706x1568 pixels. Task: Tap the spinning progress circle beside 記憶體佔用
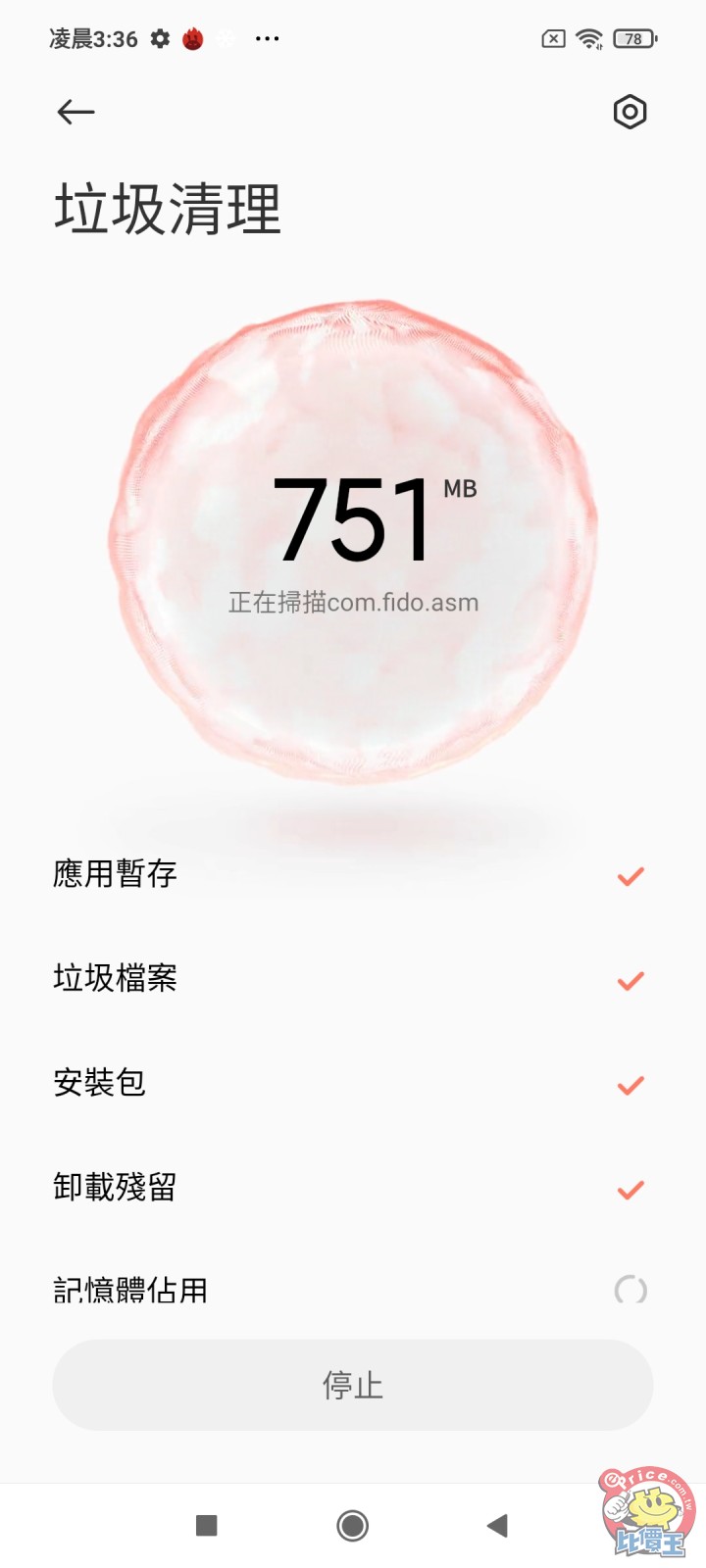pos(629,1291)
